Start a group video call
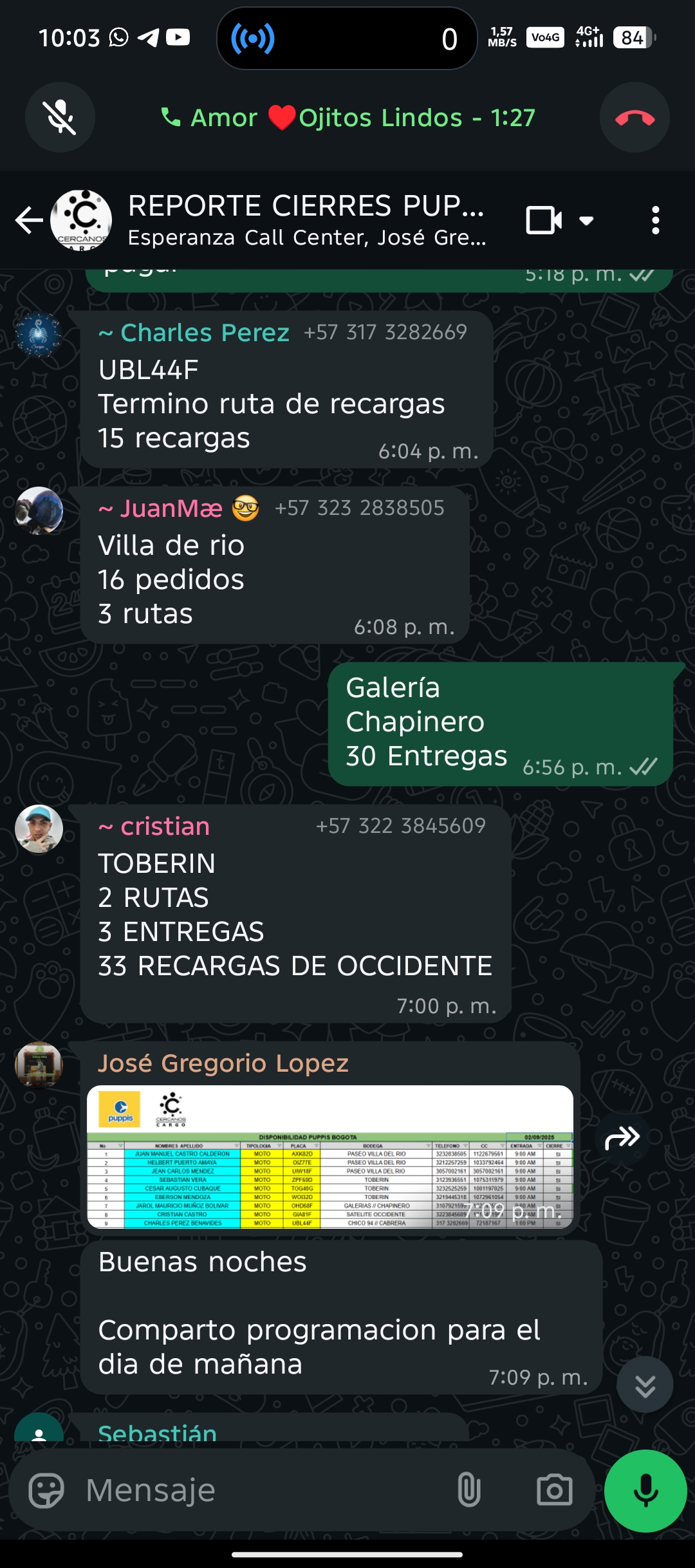695x1568 pixels. (x=544, y=220)
